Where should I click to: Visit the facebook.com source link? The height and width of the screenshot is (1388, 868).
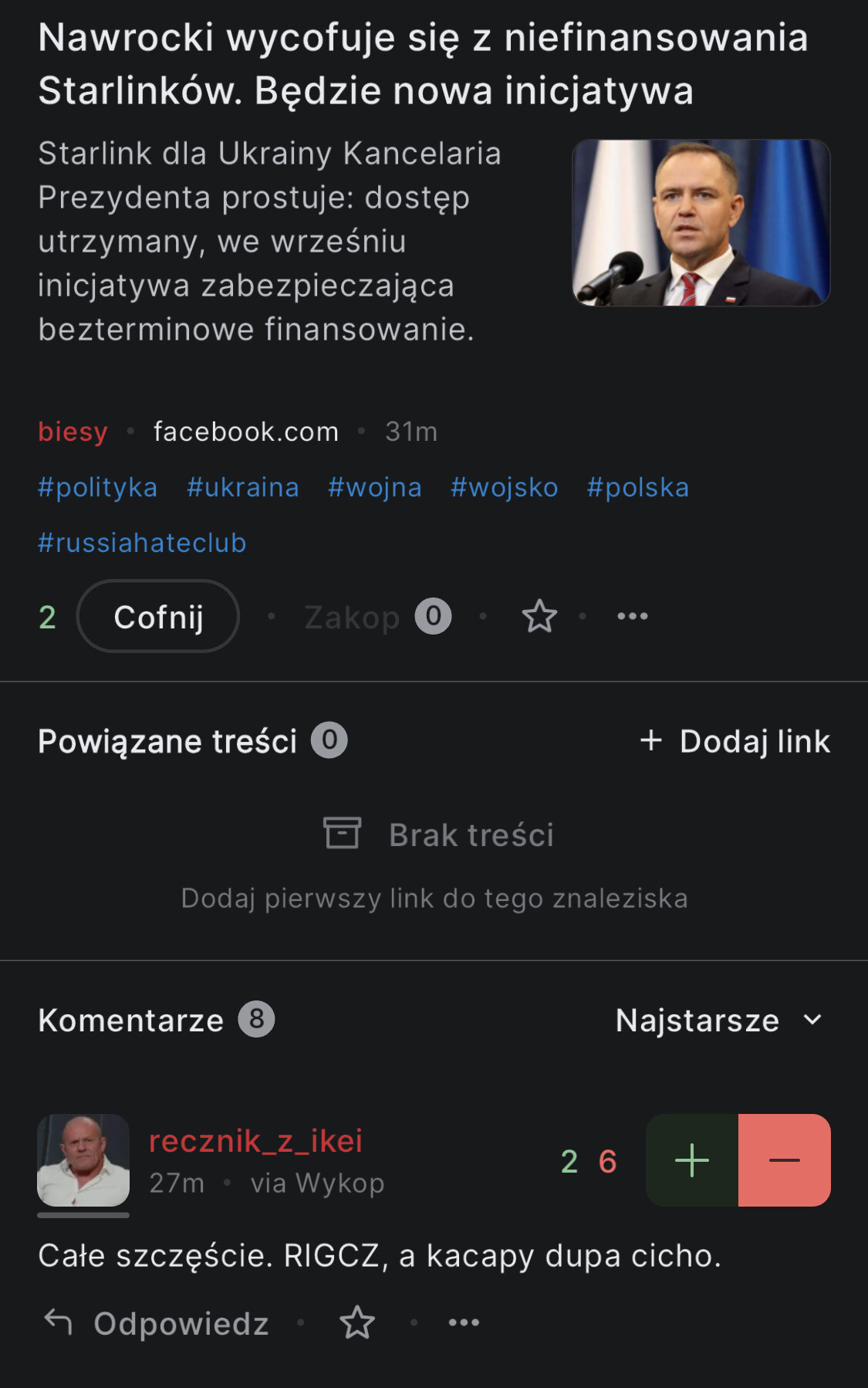(x=246, y=432)
